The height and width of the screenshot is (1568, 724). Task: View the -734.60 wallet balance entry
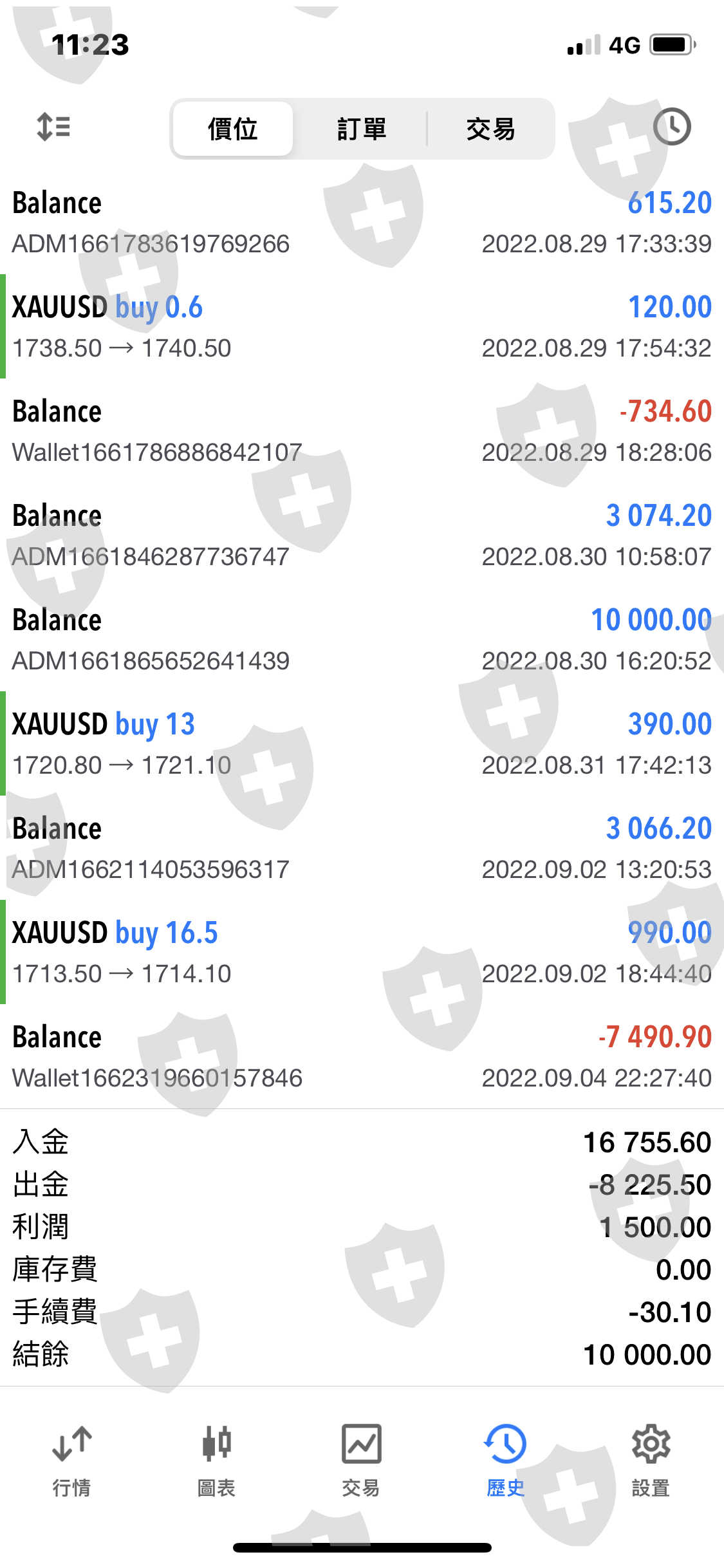[x=362, y=431]
